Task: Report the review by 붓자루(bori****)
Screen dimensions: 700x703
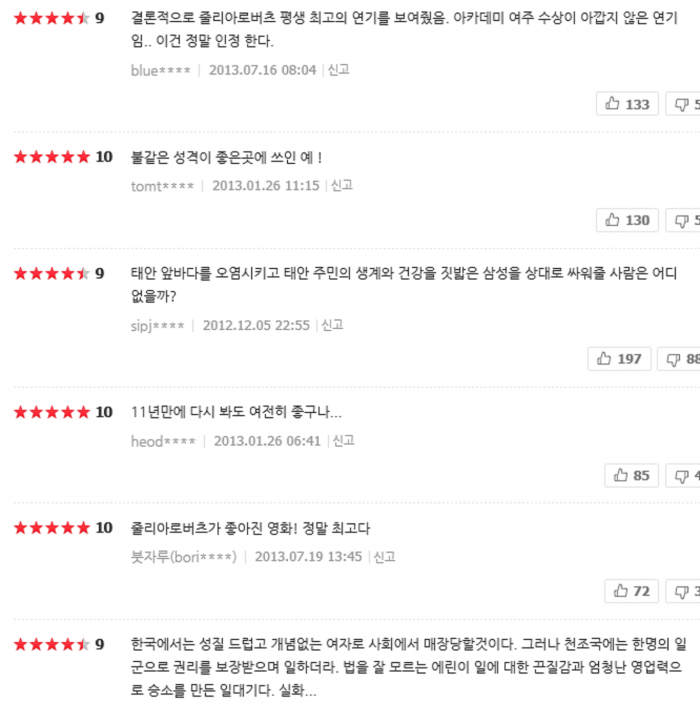Action: (384, 557)
